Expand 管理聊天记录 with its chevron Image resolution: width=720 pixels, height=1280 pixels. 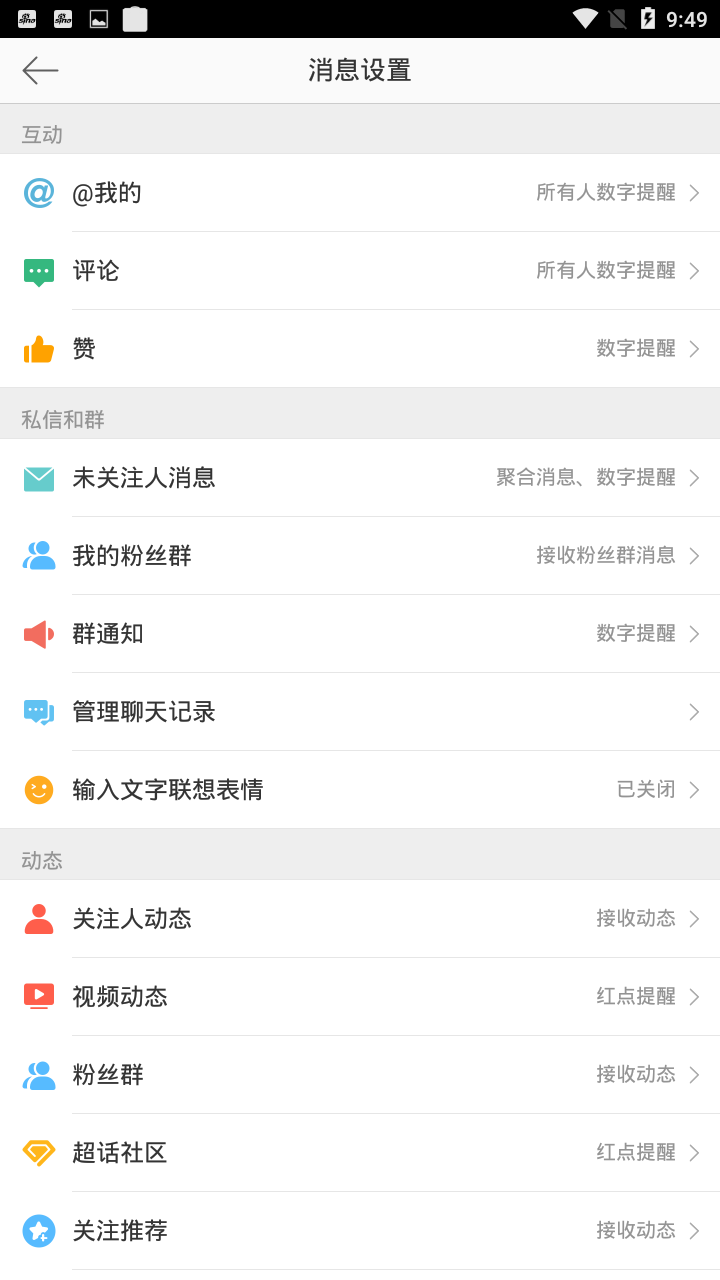[x=694, y=711]
